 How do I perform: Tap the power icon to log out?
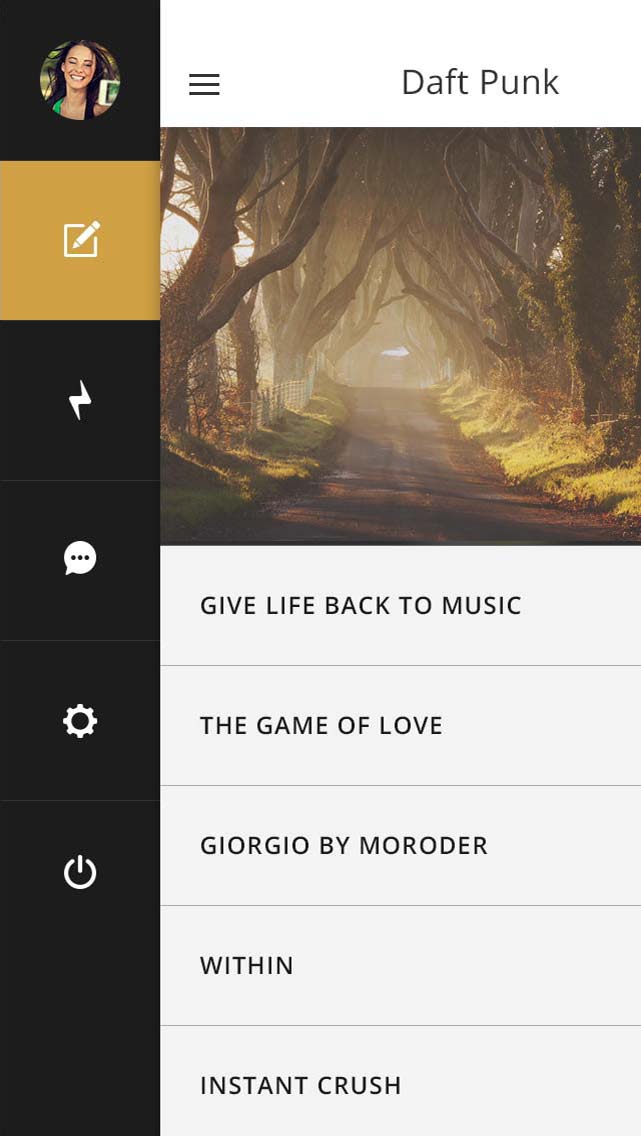[x=80, y=872]
